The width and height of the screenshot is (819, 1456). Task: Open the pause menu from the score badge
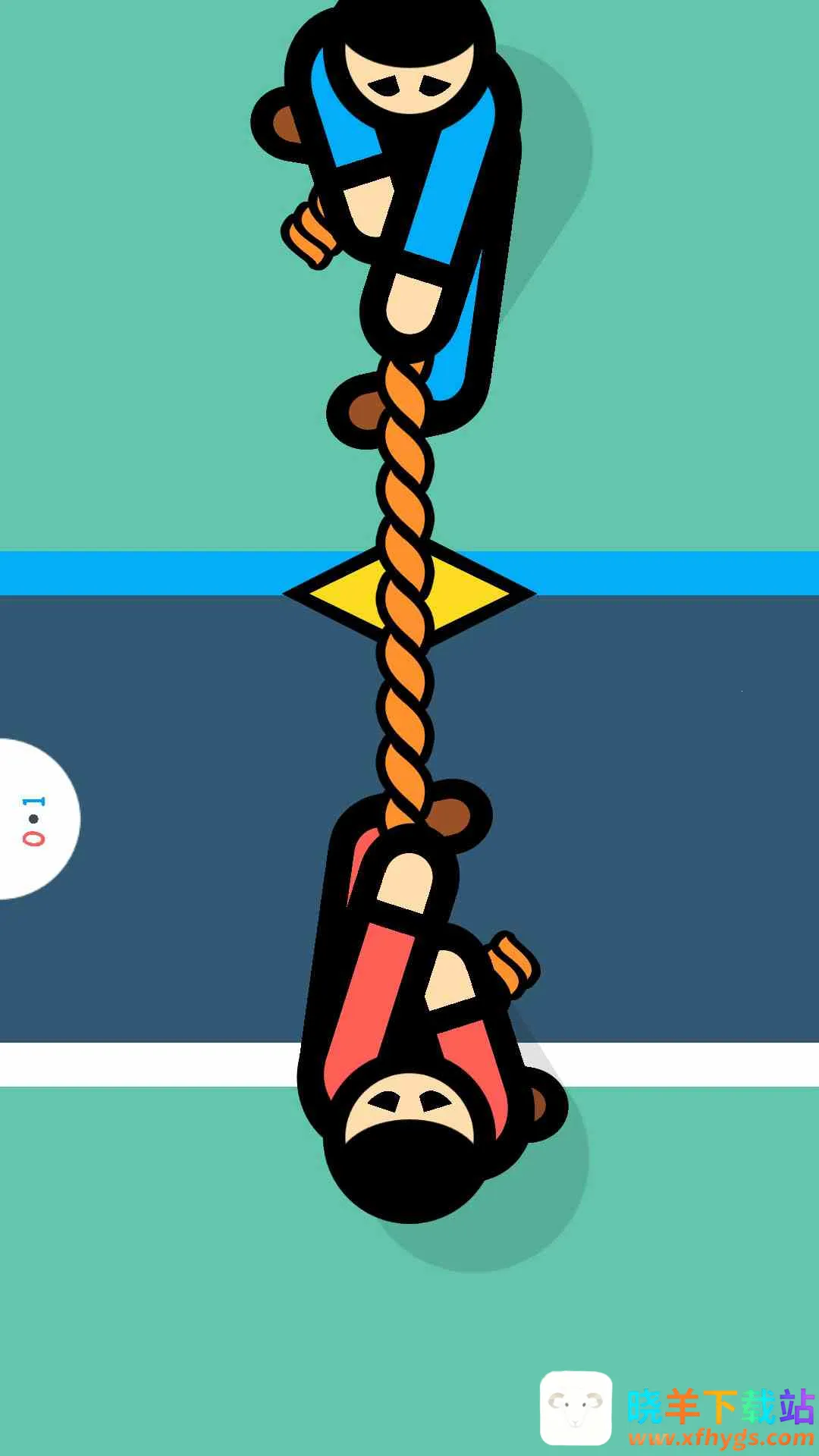click(34, 820)
